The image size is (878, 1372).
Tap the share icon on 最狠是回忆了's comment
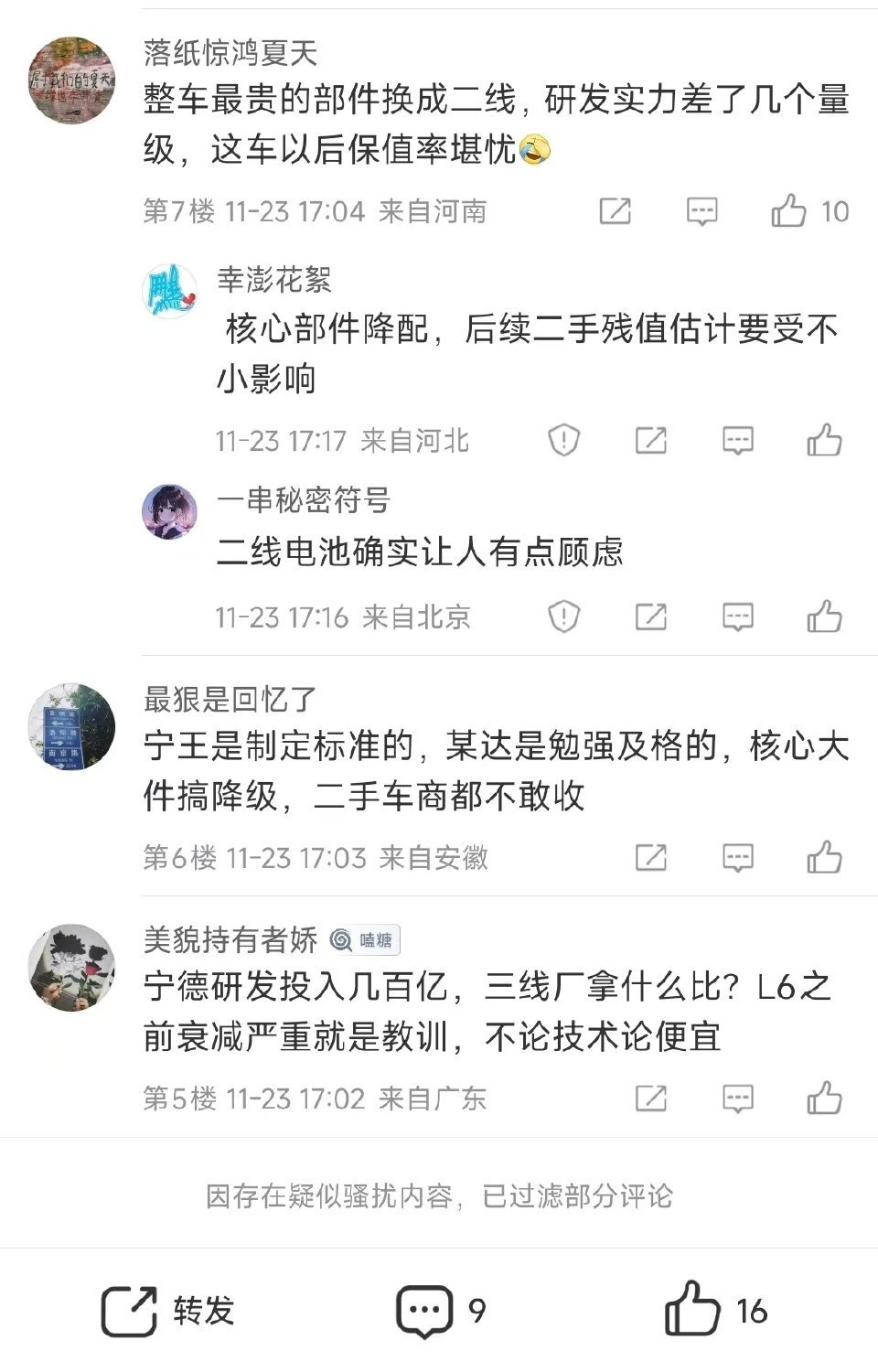pyautogui.click(x=651, y=858)
